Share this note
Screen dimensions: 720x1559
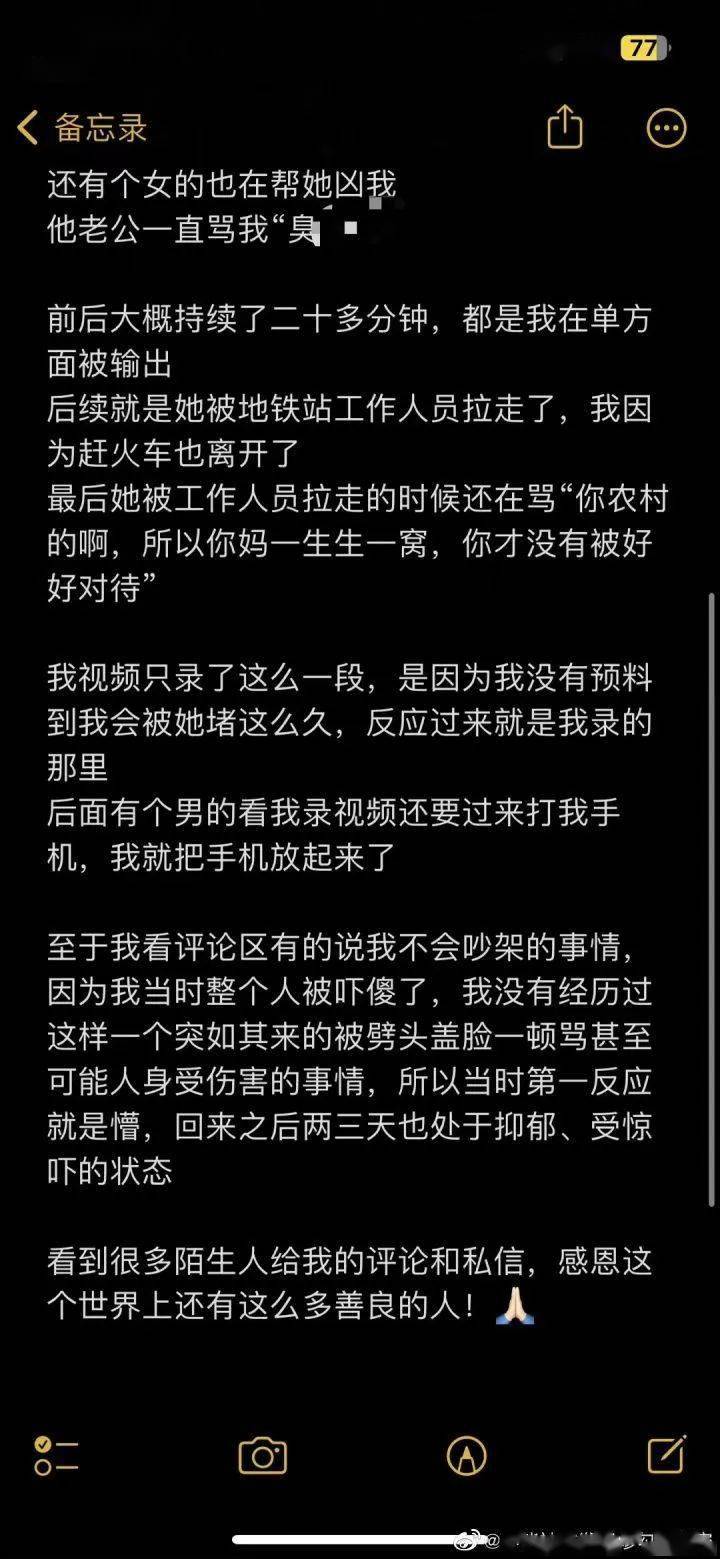coord(565,127)
